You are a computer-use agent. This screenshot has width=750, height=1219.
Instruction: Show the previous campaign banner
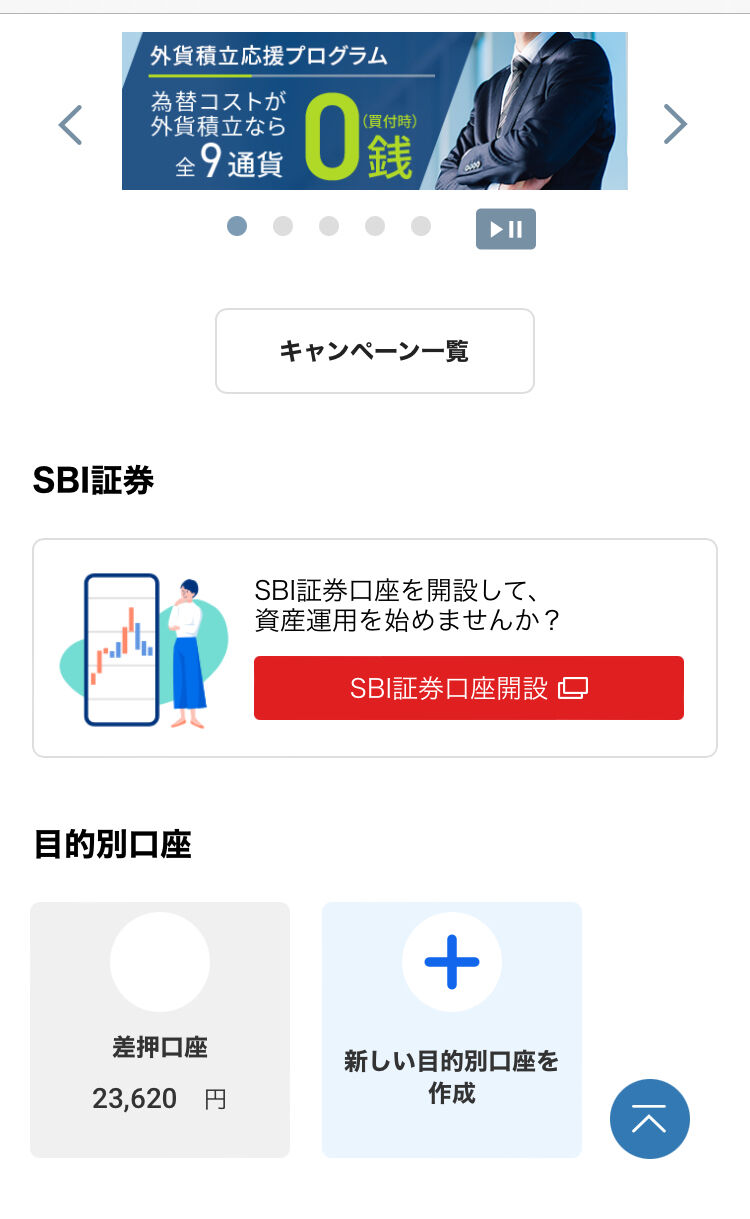coord(70,124)
